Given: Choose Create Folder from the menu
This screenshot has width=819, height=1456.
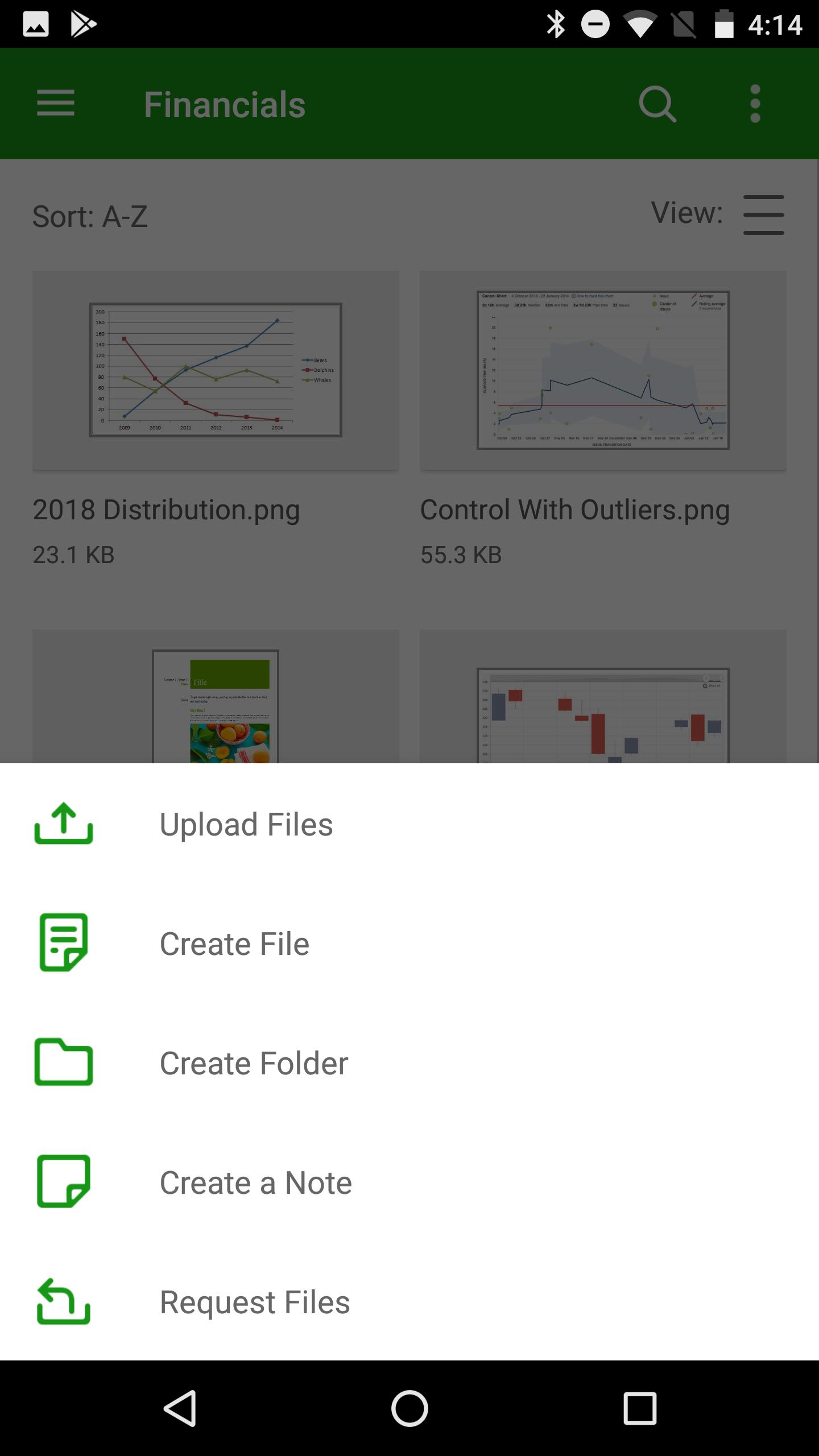Looking at the screenshot, I should pos(254,1062).
